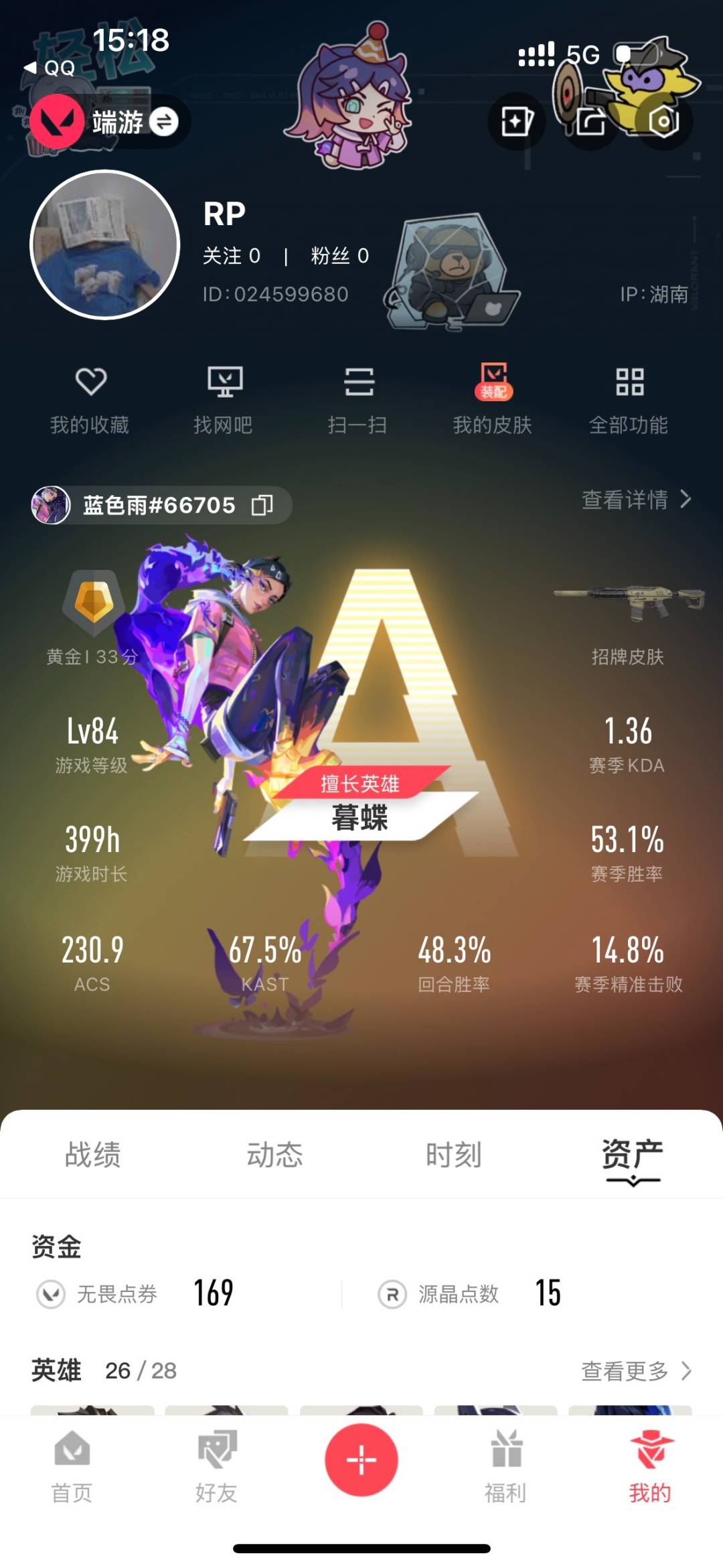Copy Riot ID 蓝色雨#66705 via copy icon
Screen dimensions: 723x1568
coord(262,506)
